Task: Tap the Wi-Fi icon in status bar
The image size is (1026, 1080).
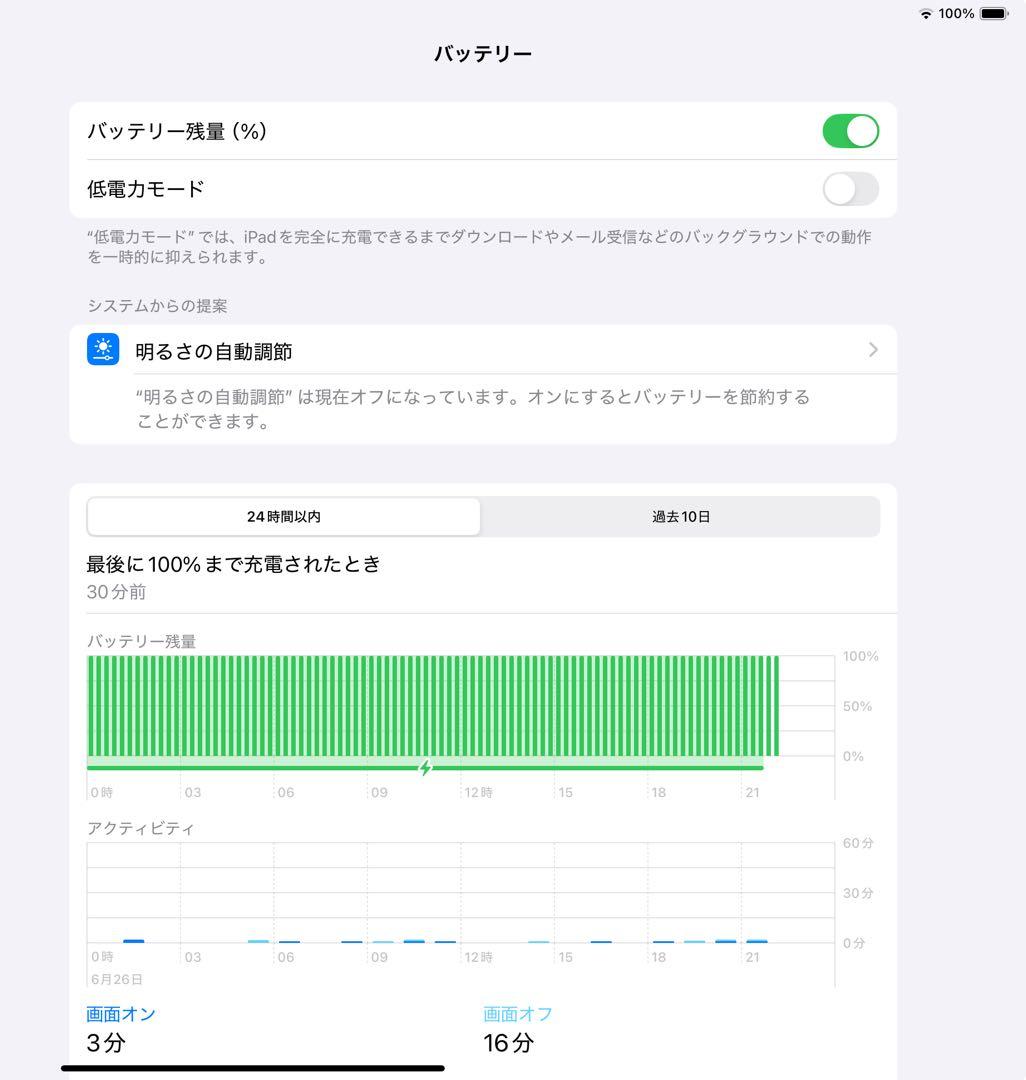Action: click(x=928, y=14)
